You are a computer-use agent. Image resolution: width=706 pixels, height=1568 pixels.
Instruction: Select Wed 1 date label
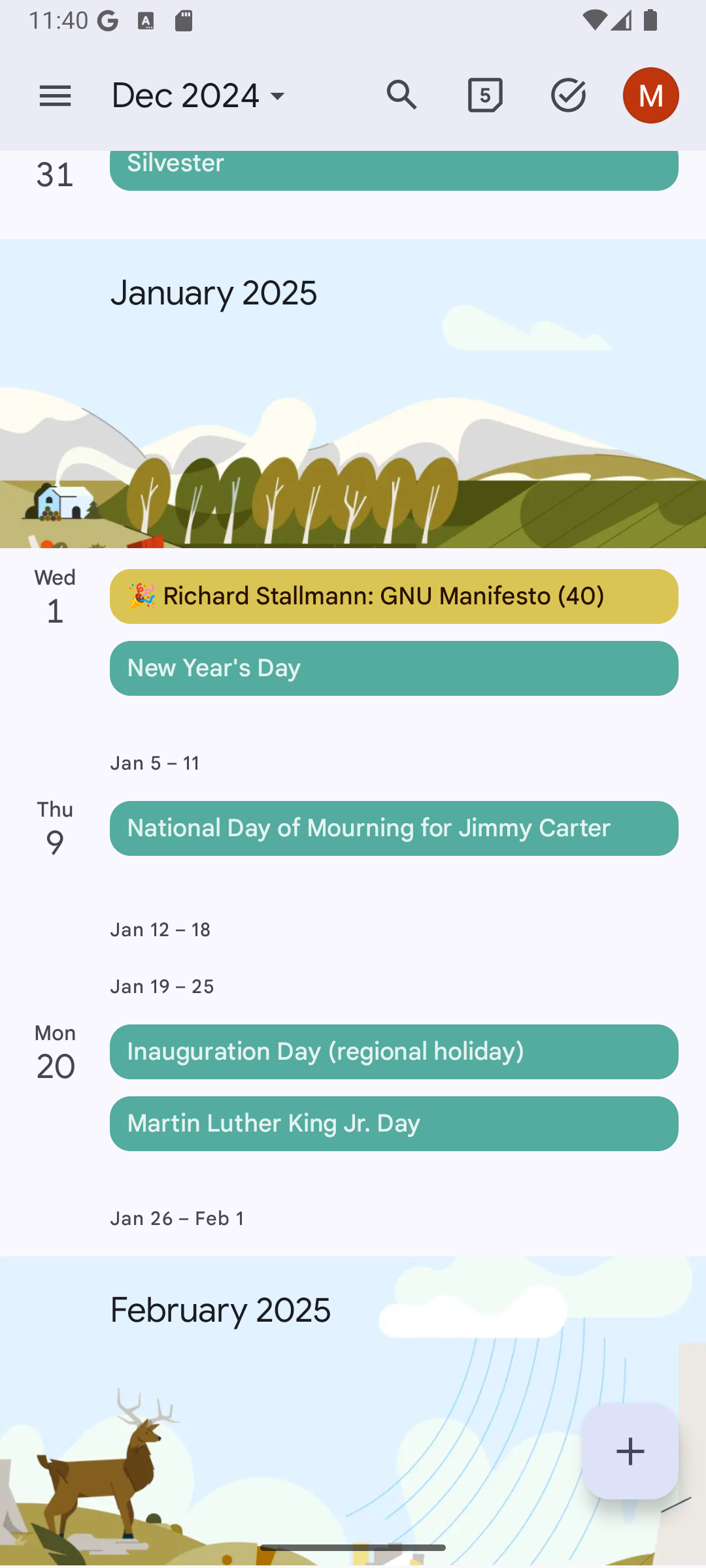coord(55,598)
